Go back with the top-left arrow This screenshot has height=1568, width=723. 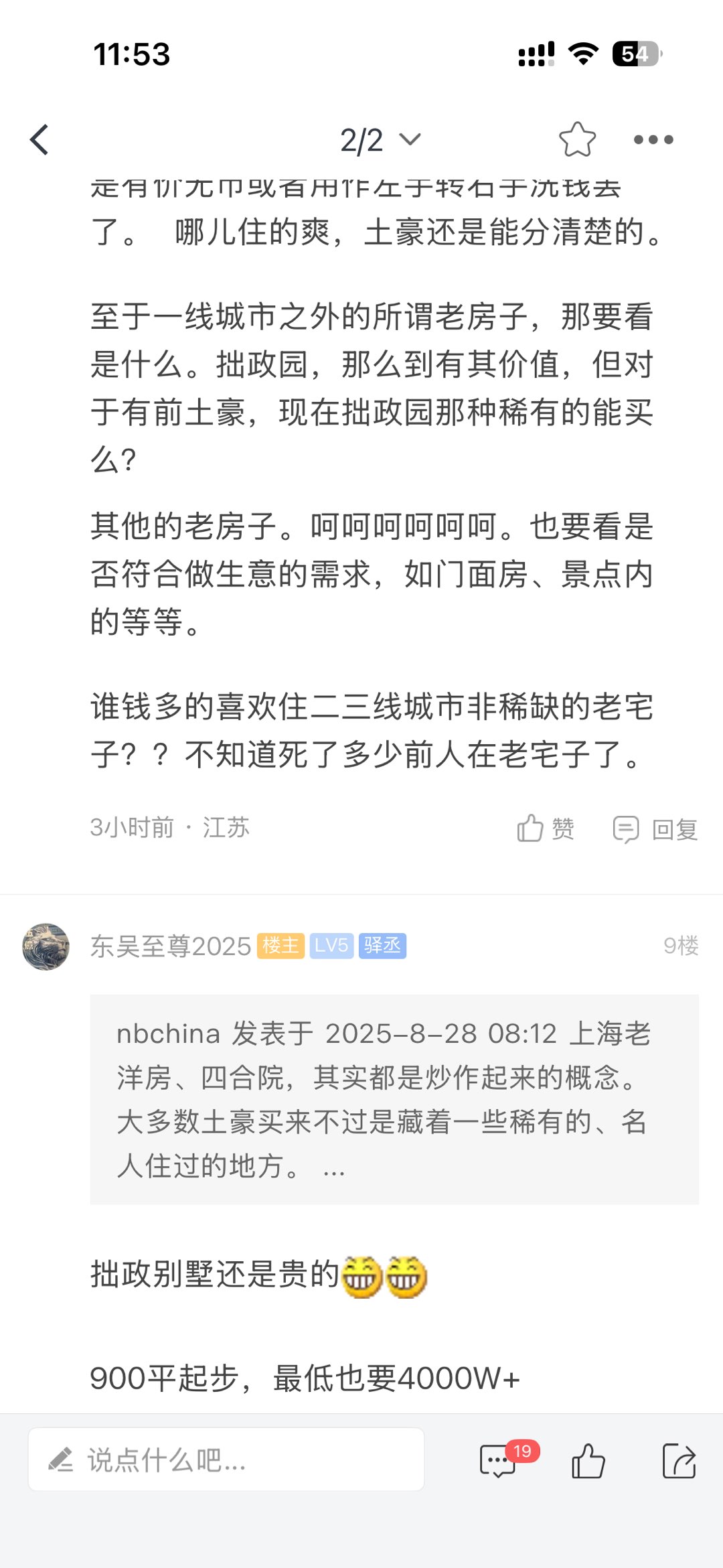[x=40, y=140]
